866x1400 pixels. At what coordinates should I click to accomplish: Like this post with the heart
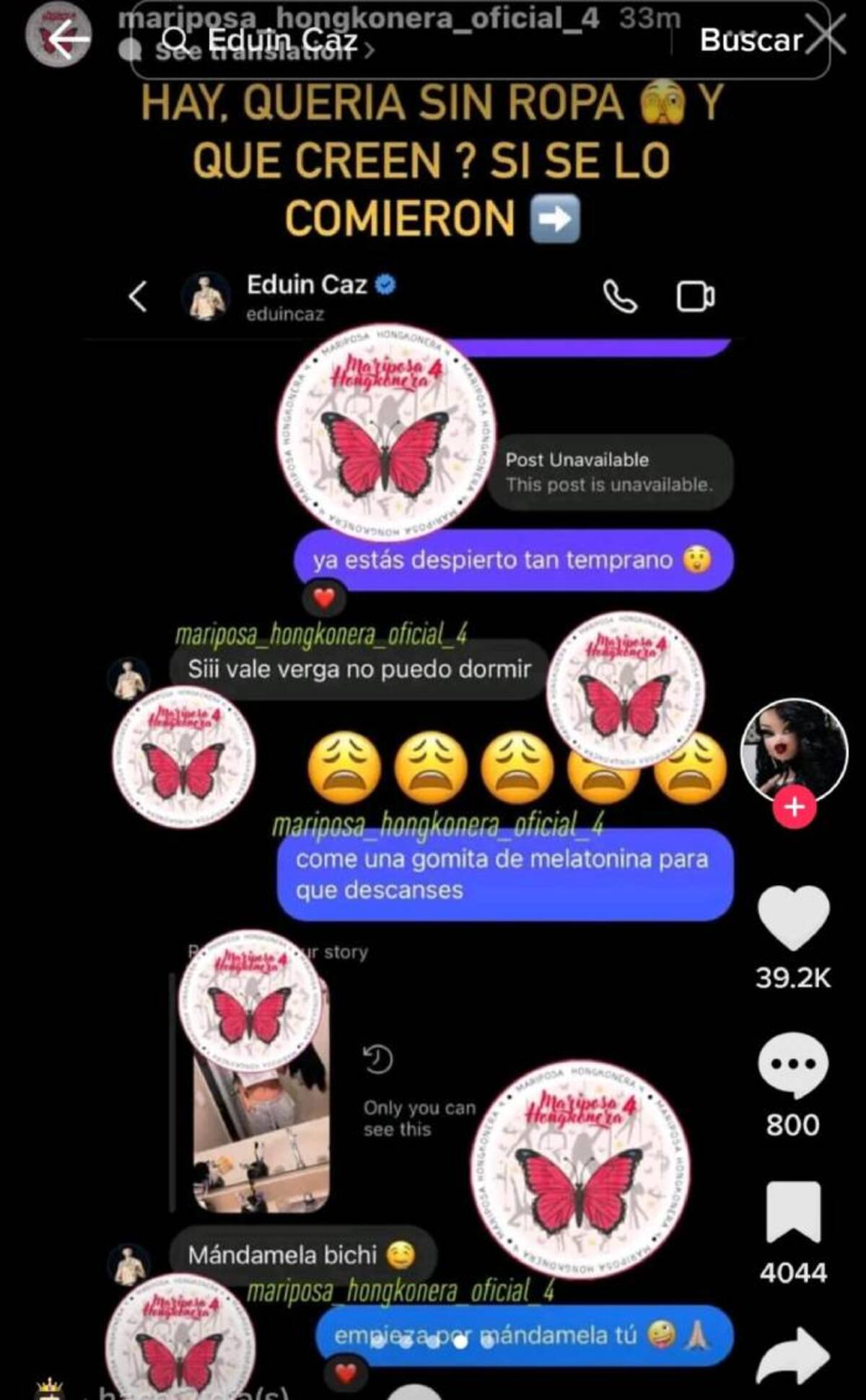coord(793,917)
